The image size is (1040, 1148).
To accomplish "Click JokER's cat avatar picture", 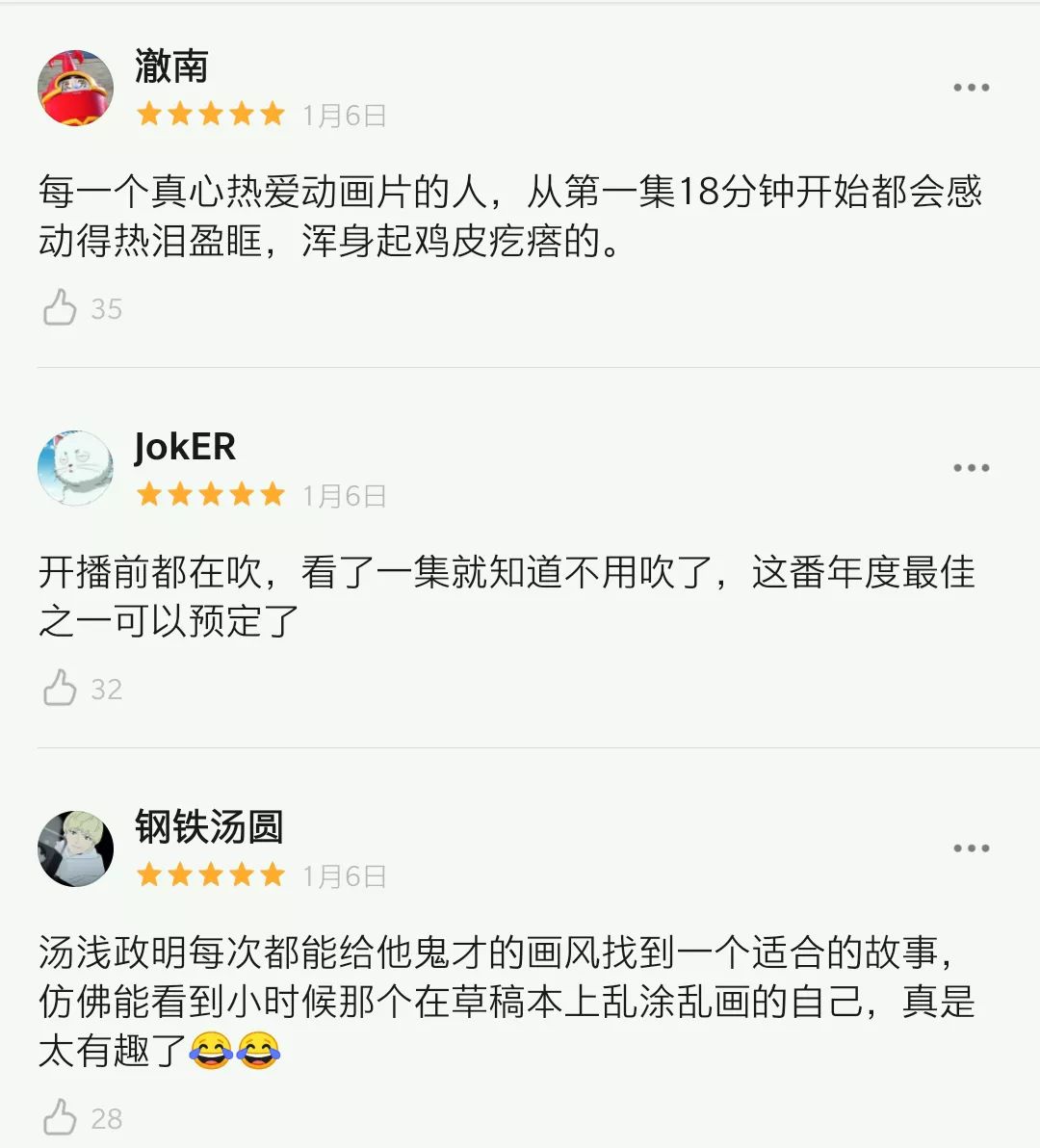I will click(75, 468).
